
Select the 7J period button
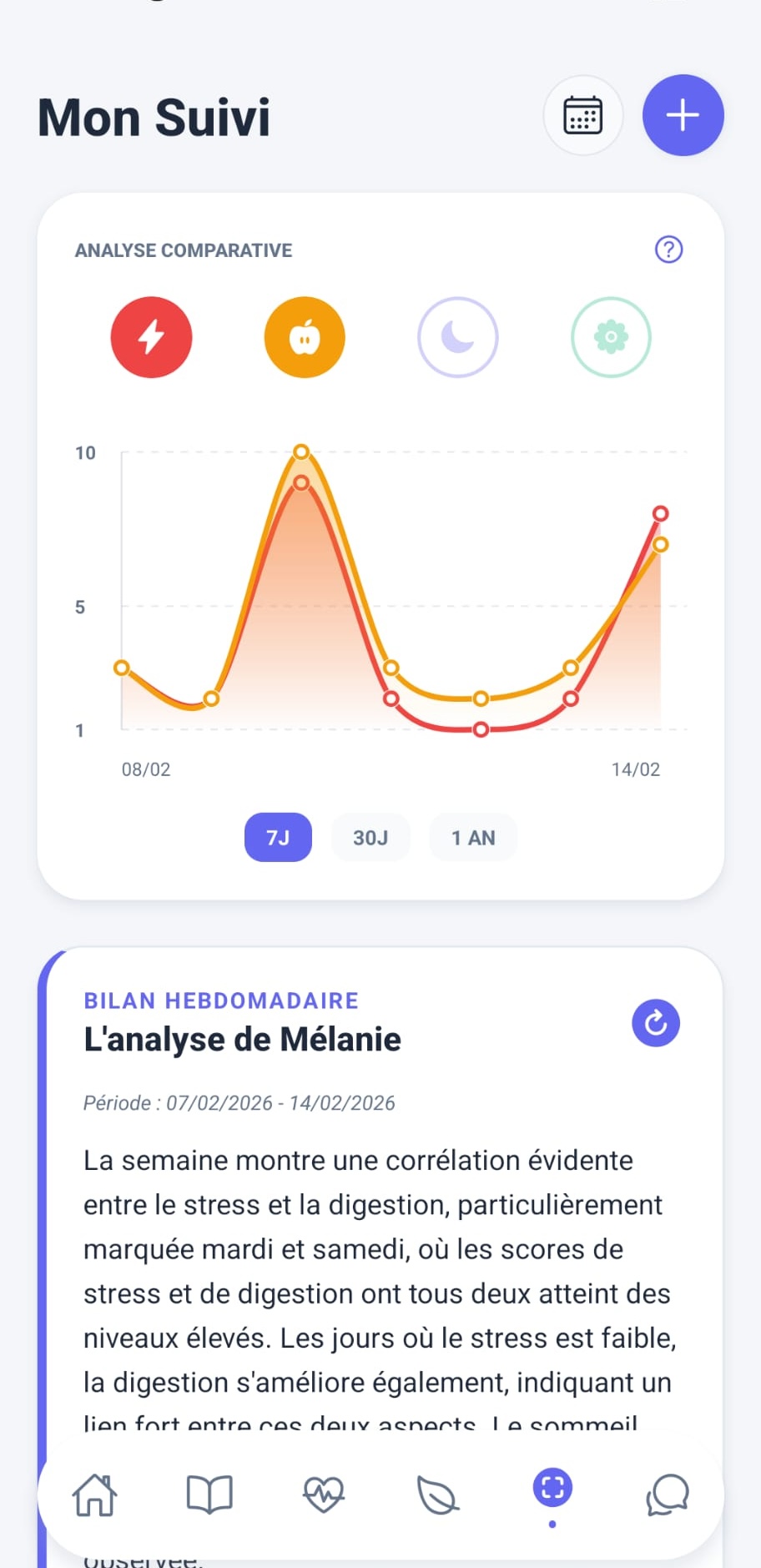(277, 837)
